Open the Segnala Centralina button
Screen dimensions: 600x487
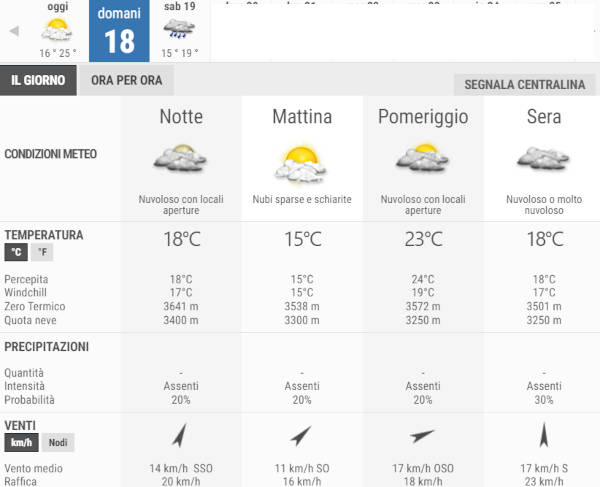click(x=524, y=85)
